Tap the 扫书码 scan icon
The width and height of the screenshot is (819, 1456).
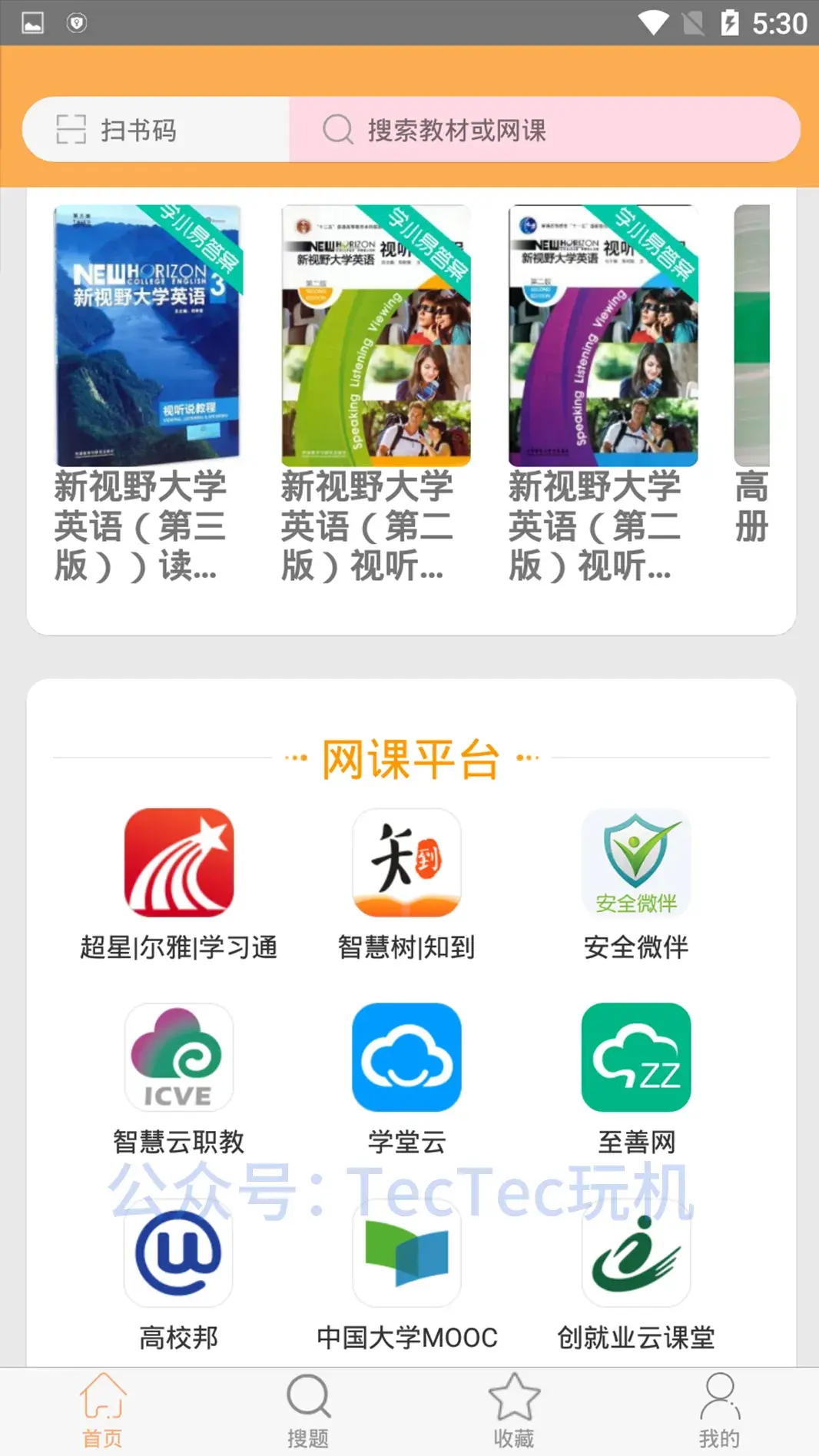pos(71,129)
